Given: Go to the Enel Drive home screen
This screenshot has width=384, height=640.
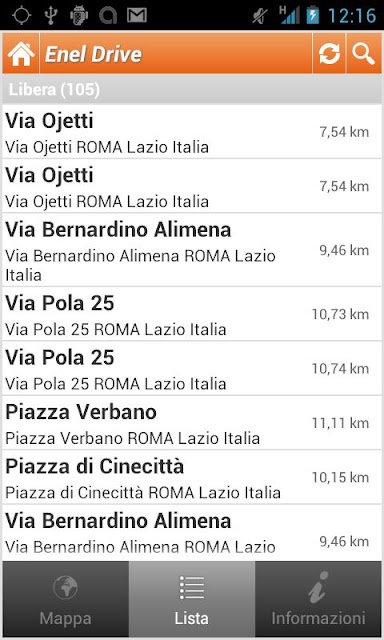Looking at the screenshot, I should click(x=21, y=53).
